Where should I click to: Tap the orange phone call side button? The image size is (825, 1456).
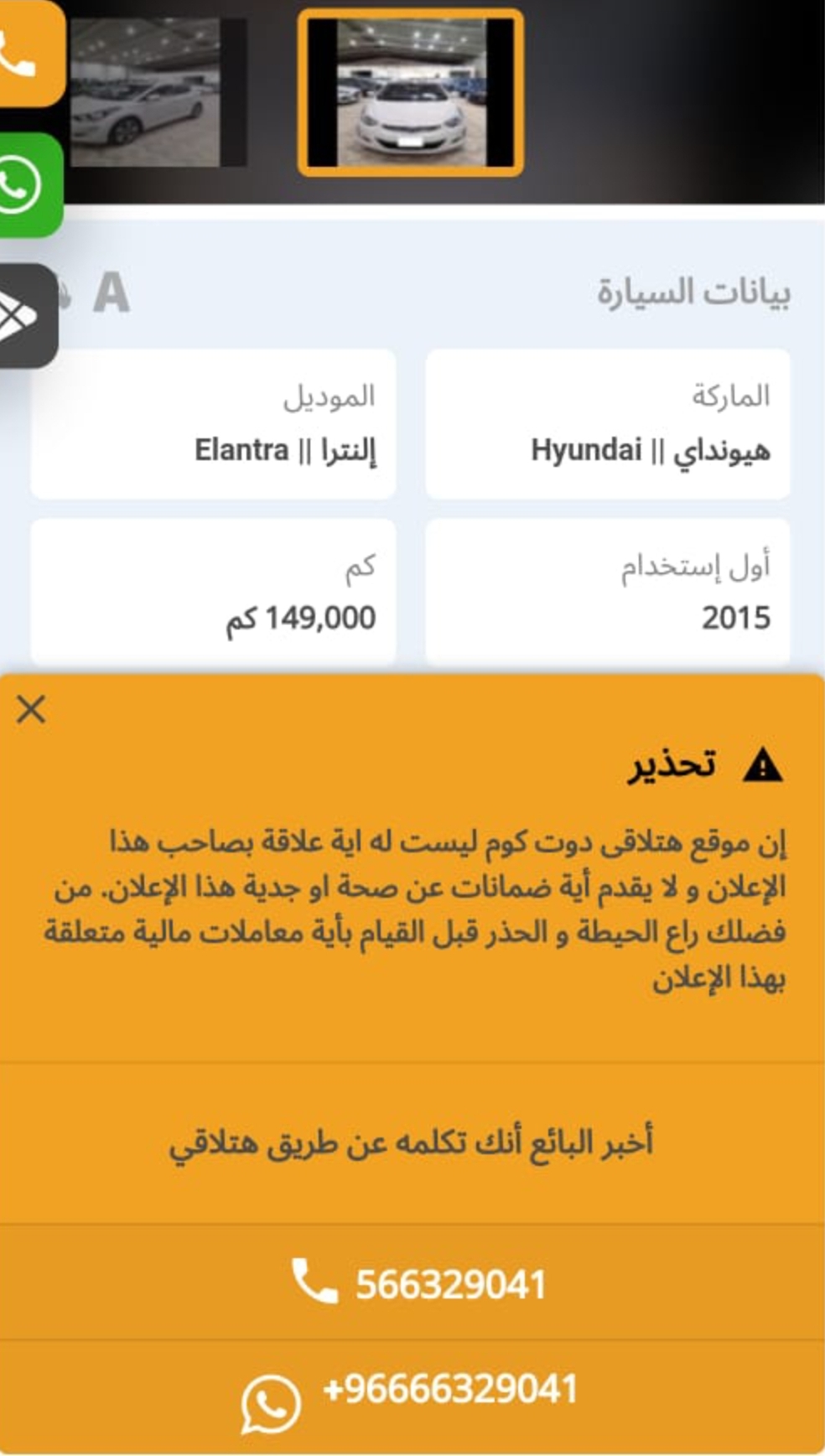(30, 52)
